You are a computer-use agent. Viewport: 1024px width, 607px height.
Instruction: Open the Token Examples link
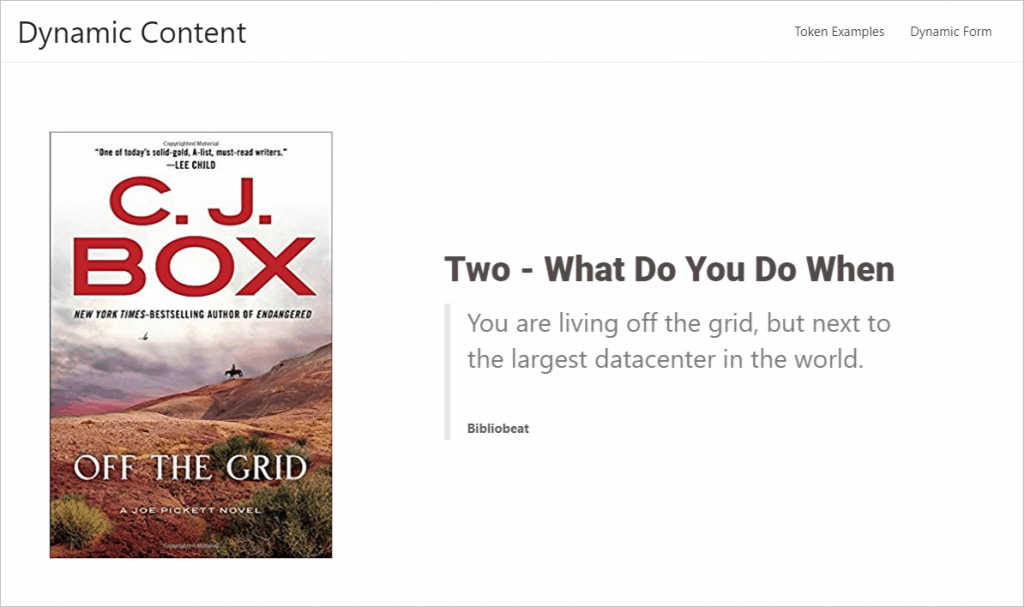[839, 32]
